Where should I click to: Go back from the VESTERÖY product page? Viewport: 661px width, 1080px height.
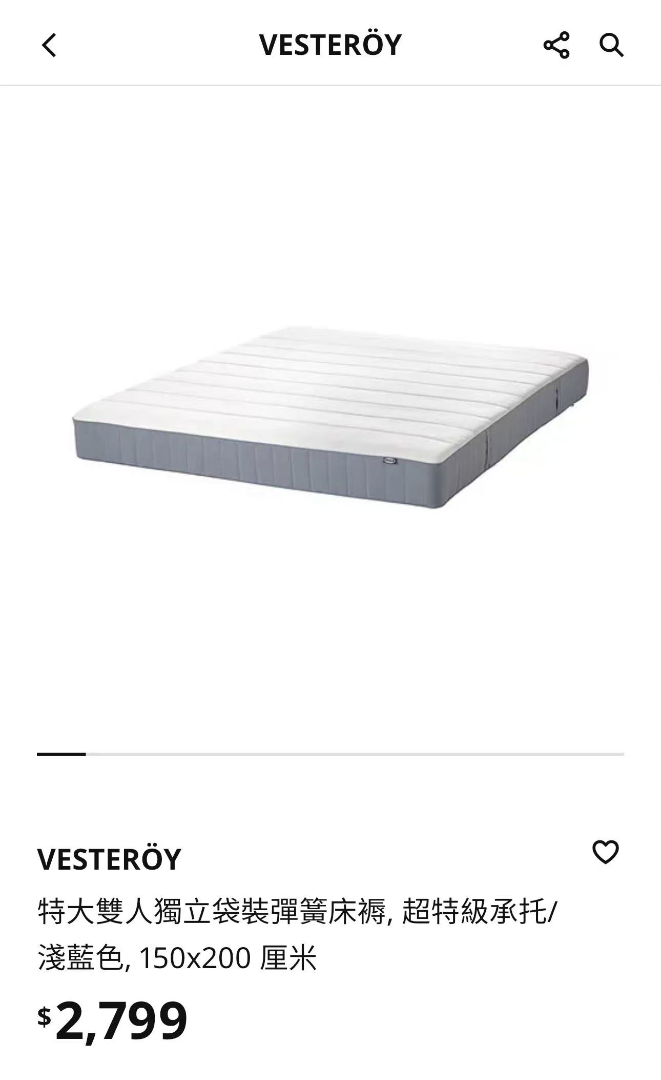pos(49,45)
